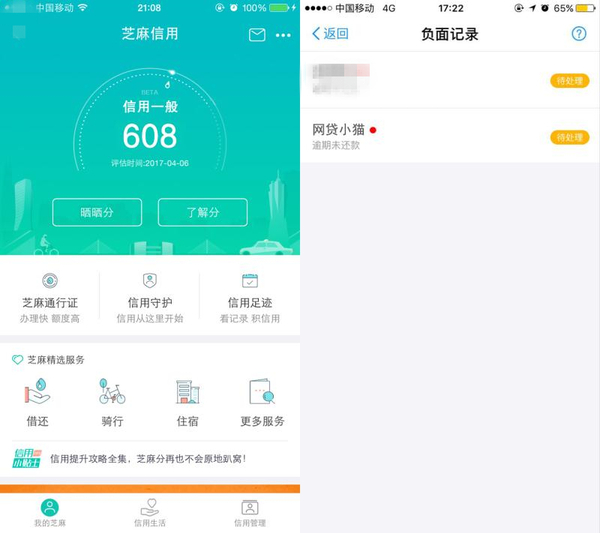Viewport: 600px width, 533px height.
Task: Switch to the 信用管理 tab
Action: [250, 513]
